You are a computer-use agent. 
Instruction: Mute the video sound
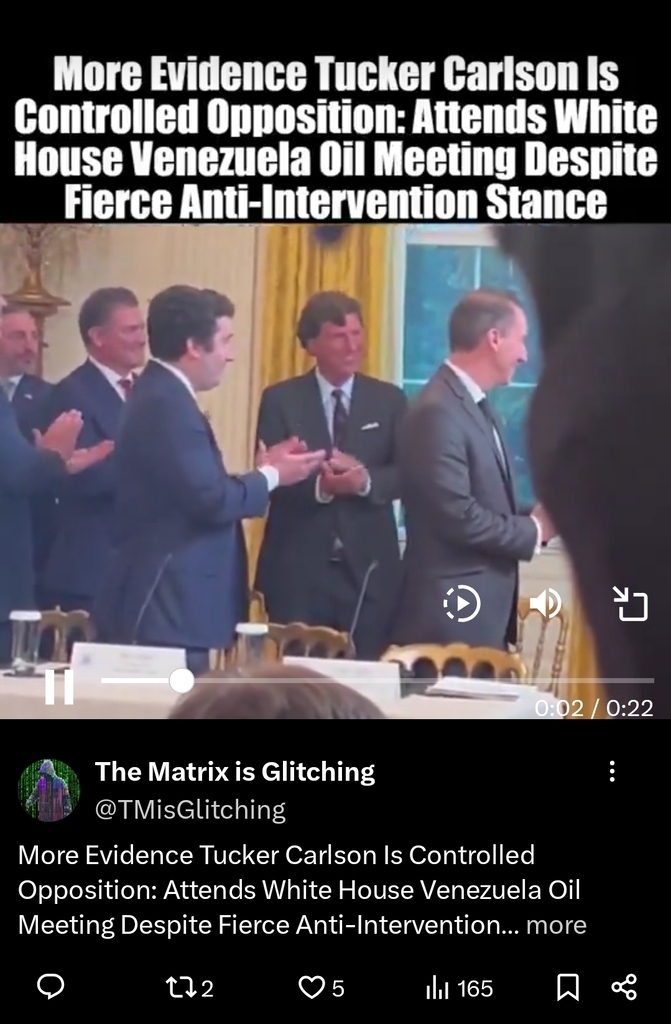545,604
